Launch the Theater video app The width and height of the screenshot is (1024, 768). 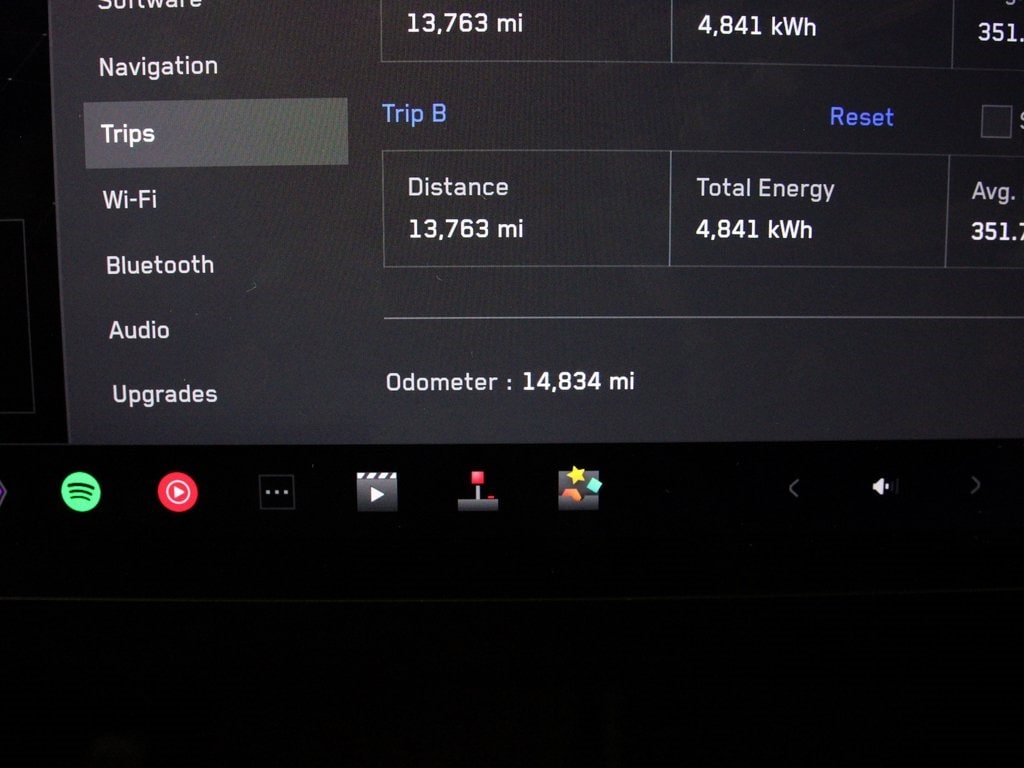(x=377, y=491)
